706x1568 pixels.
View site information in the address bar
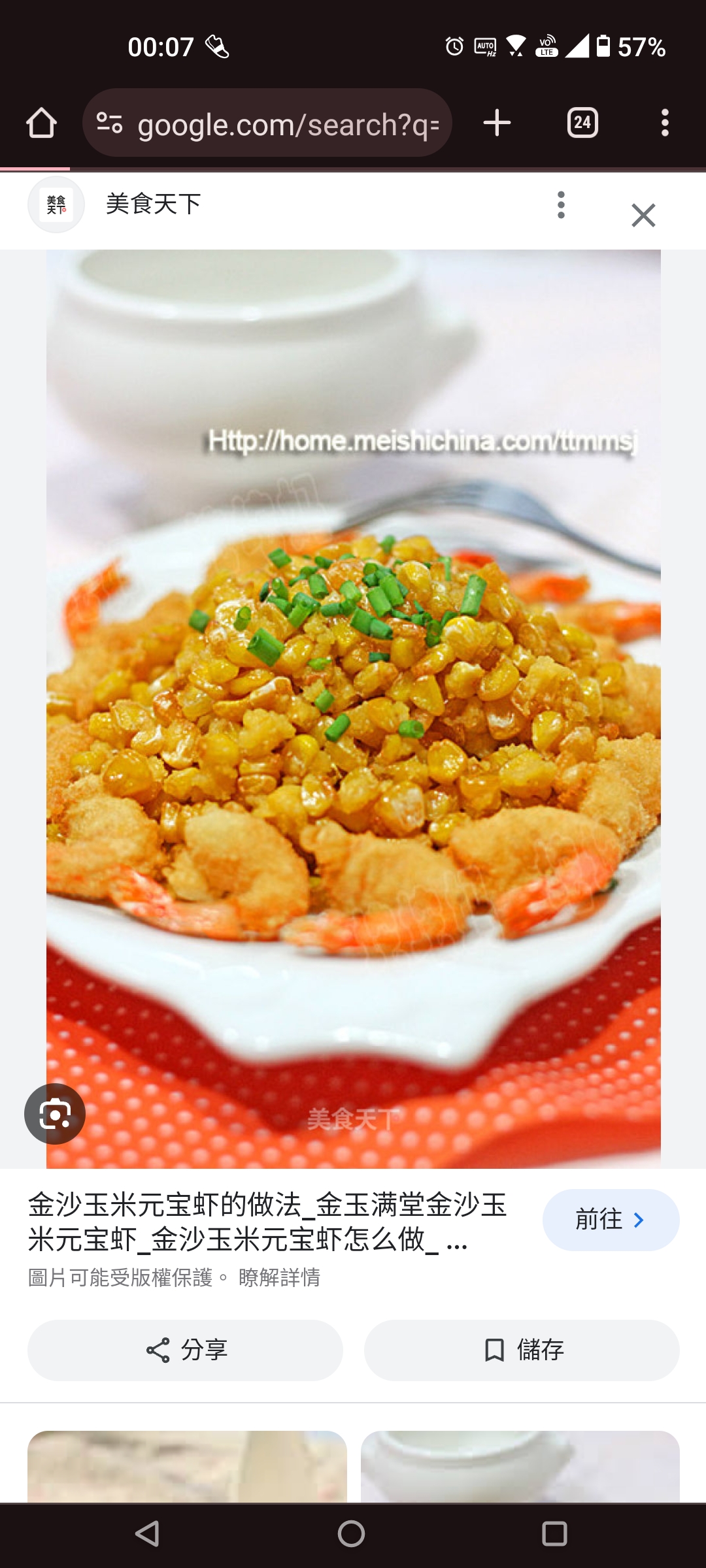(x=109, y=123)
